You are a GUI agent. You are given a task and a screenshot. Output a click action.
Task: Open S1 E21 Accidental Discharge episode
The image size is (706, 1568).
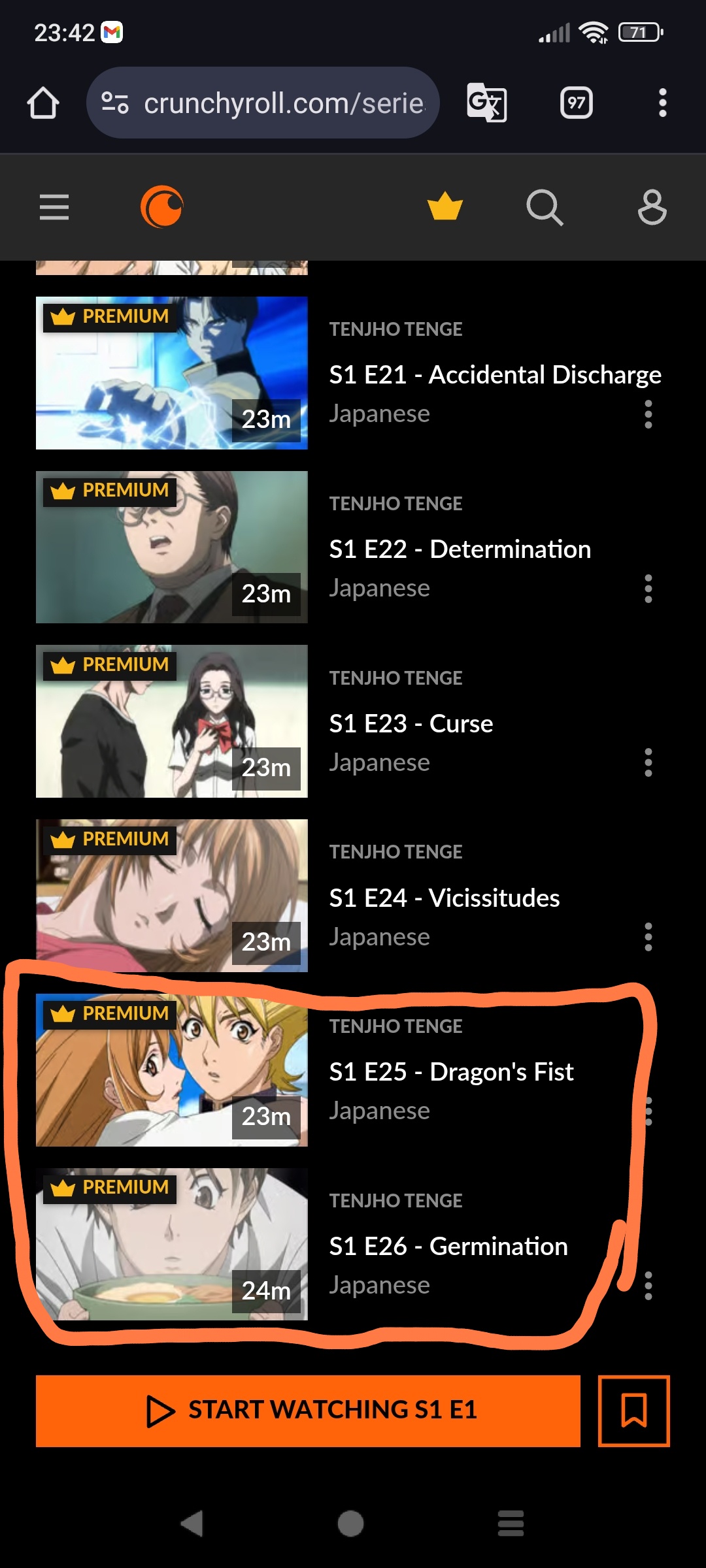tap(495, 375)
